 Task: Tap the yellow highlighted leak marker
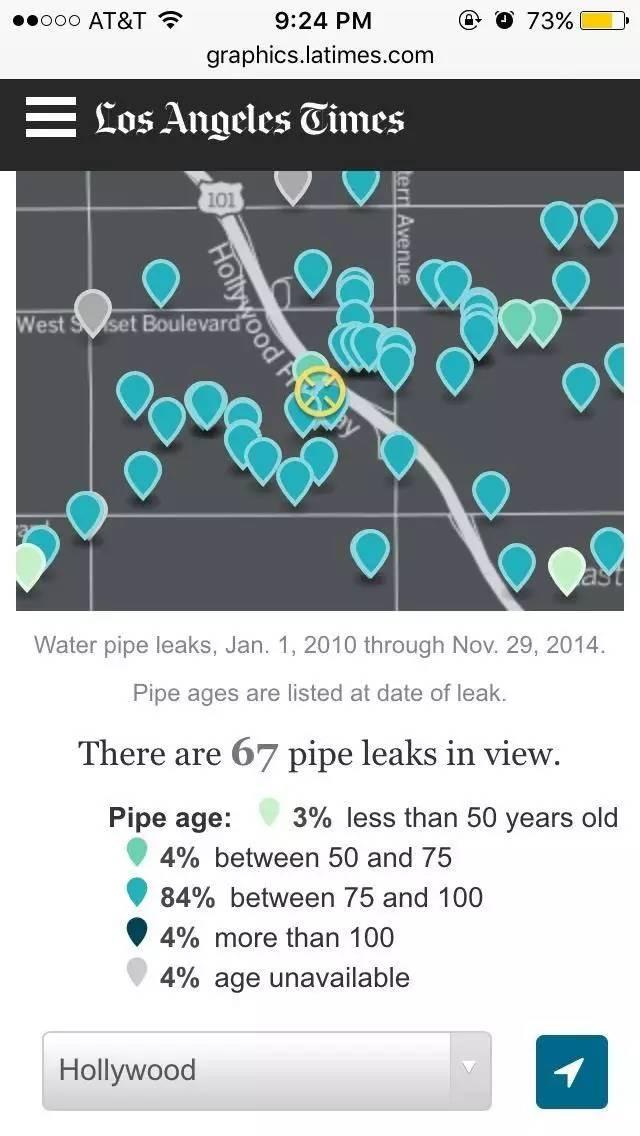coord(318,390)
